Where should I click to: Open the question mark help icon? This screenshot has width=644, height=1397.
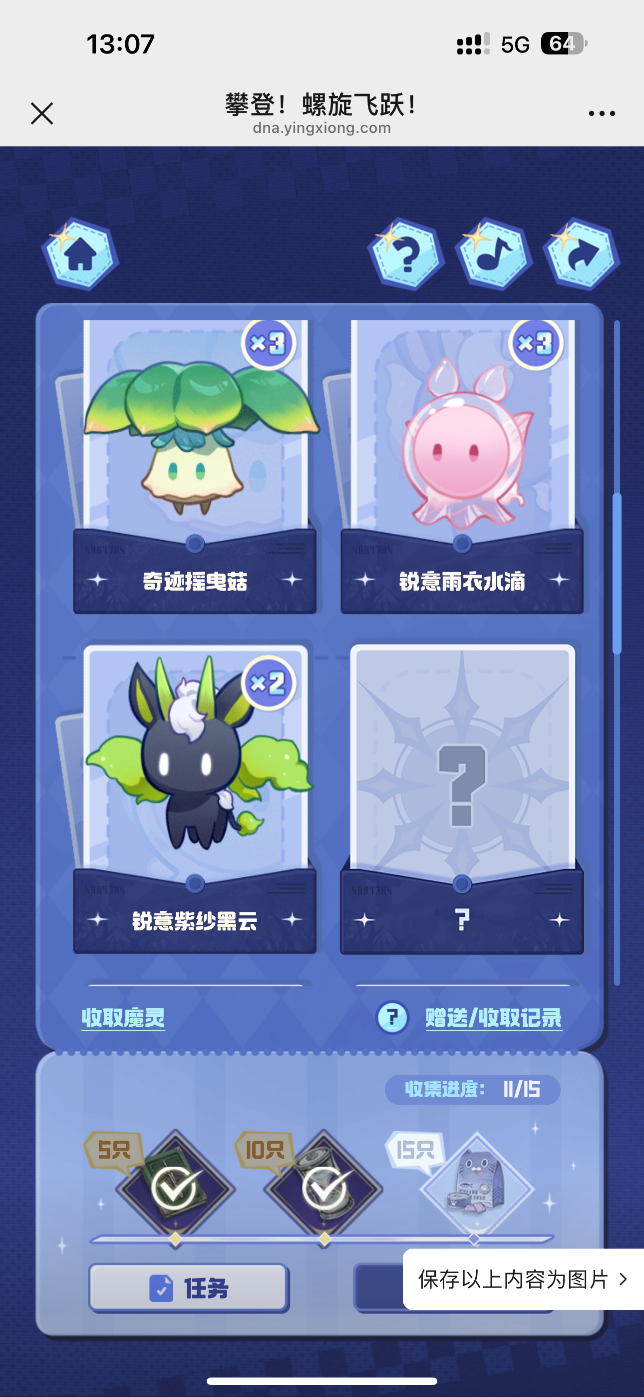click(405, 254)
